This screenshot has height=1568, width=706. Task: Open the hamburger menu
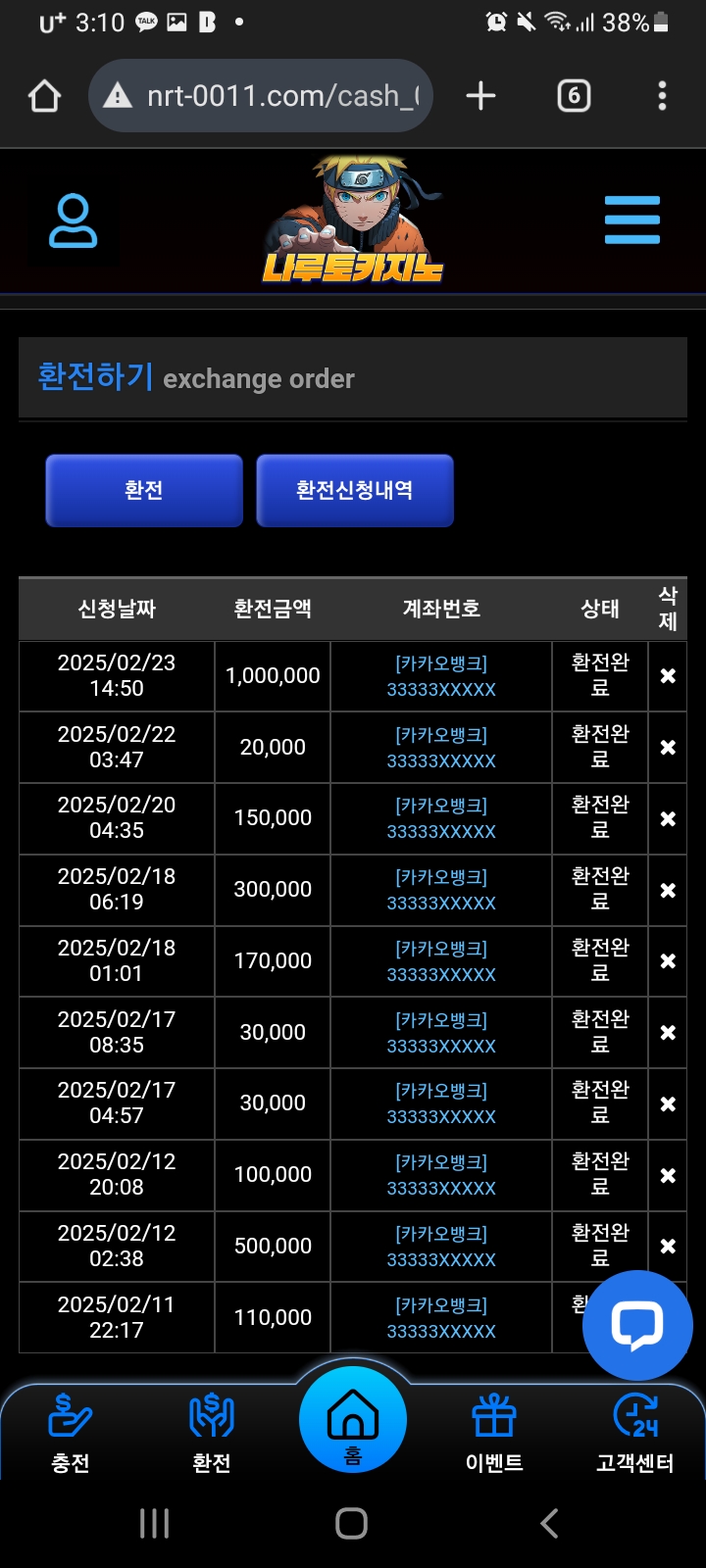click(631, 220)
